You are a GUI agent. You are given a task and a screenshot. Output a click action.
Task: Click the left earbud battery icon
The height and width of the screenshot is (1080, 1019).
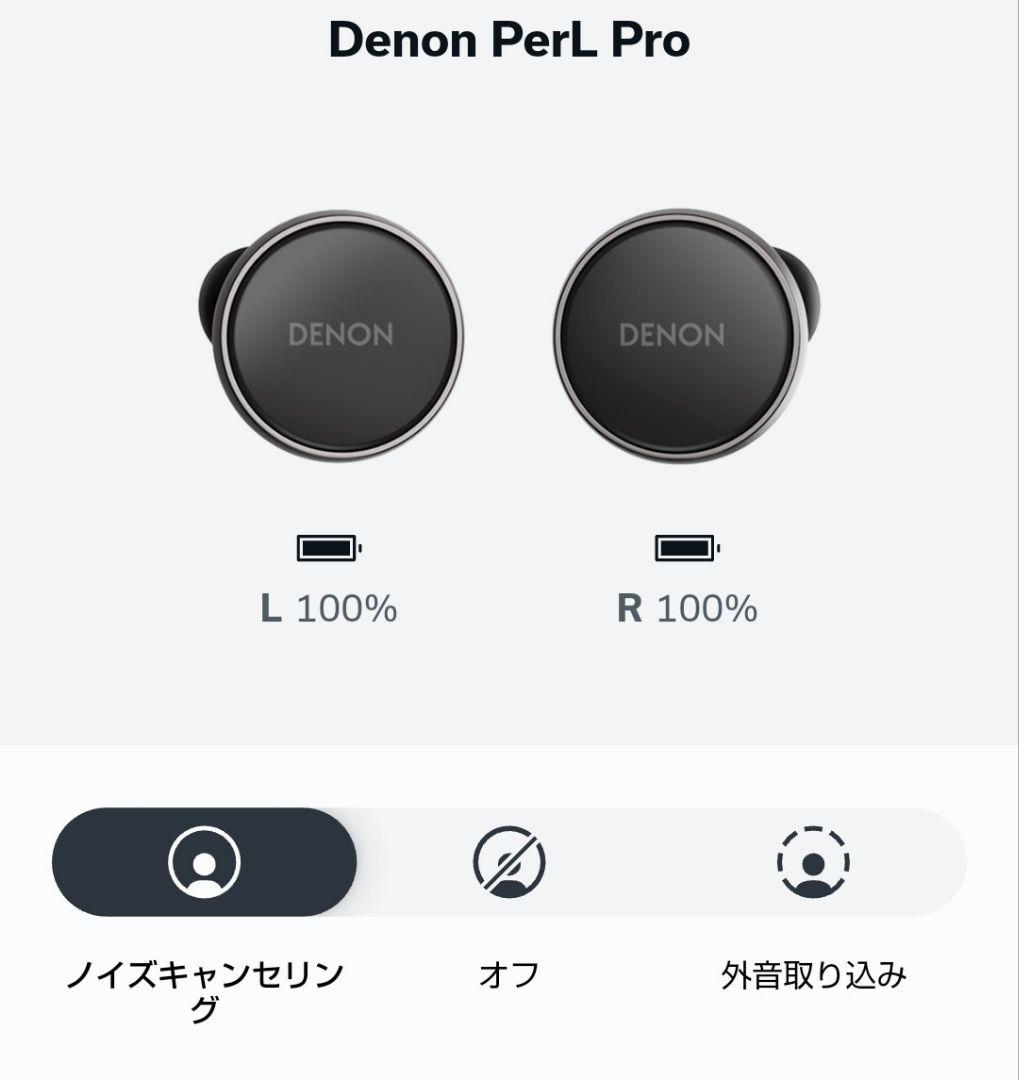coord(330,546)
